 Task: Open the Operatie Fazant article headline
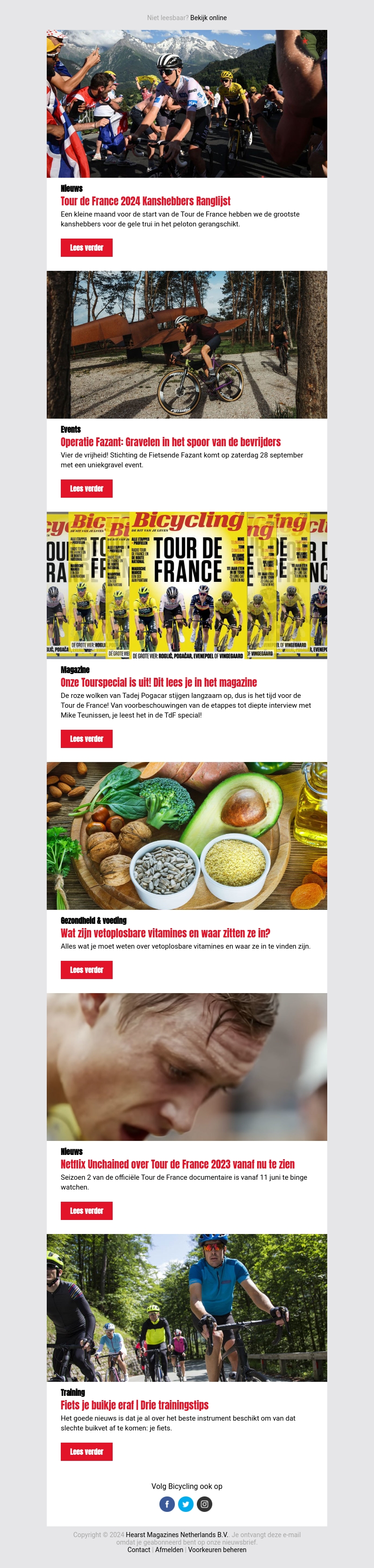point(170,442)
